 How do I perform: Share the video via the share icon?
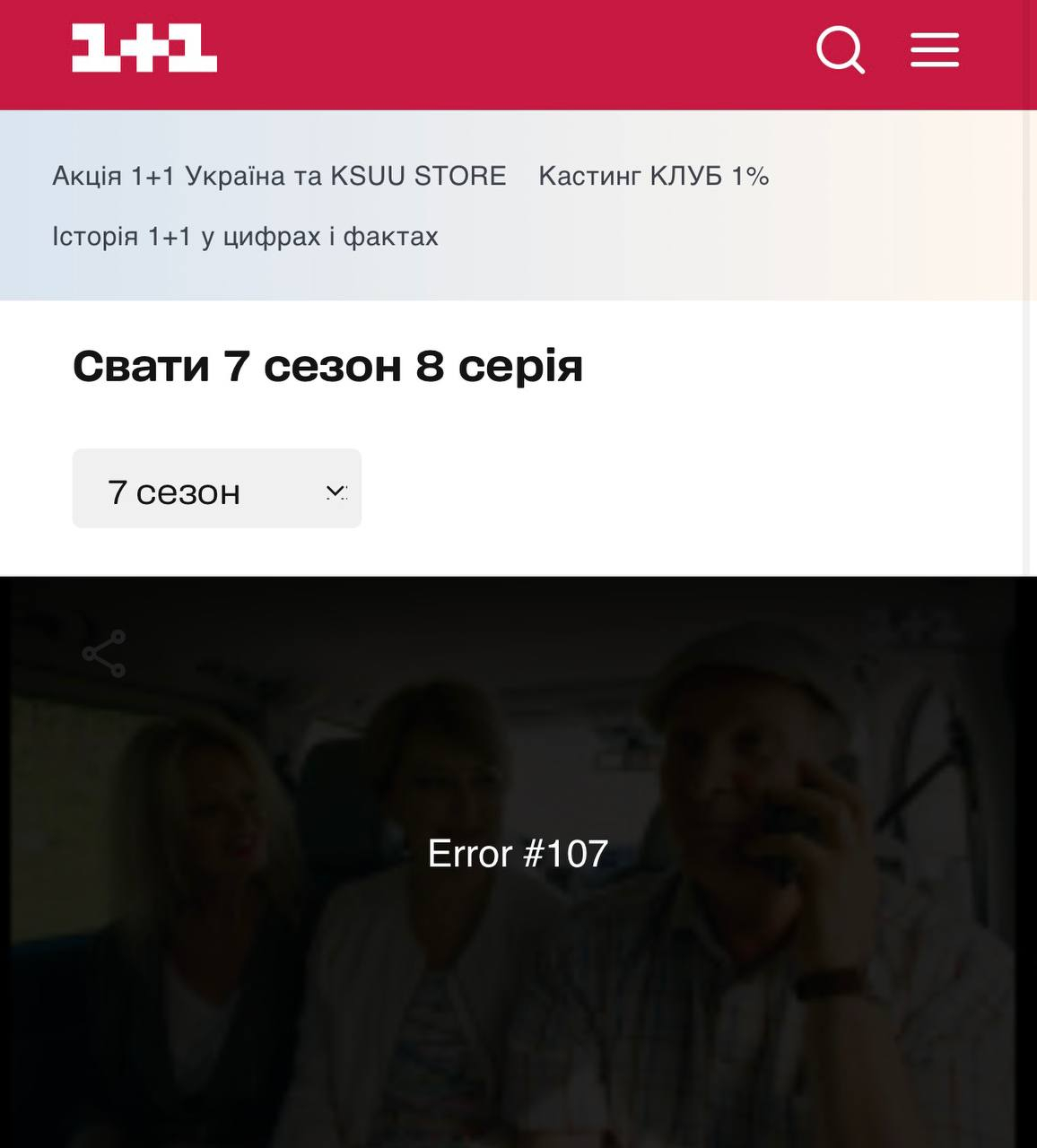[x=104, y=654]
